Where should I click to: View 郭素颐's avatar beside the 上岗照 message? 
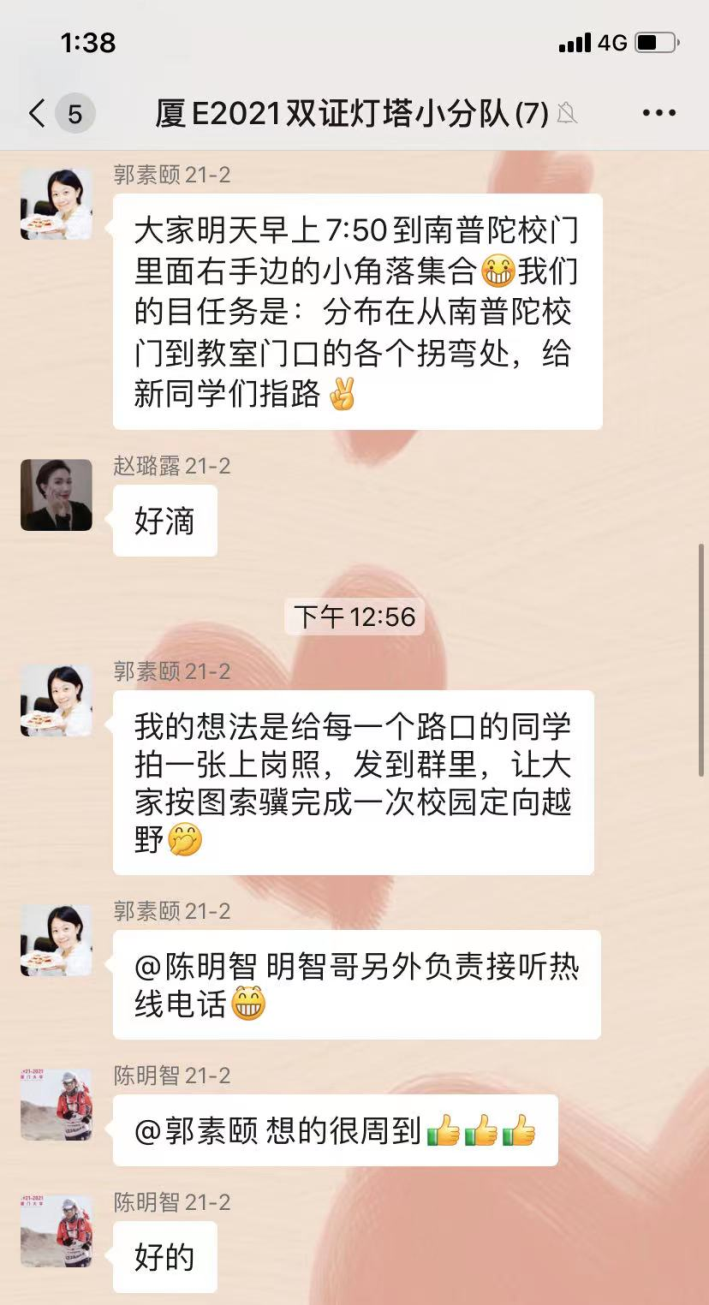click(56, 700)
